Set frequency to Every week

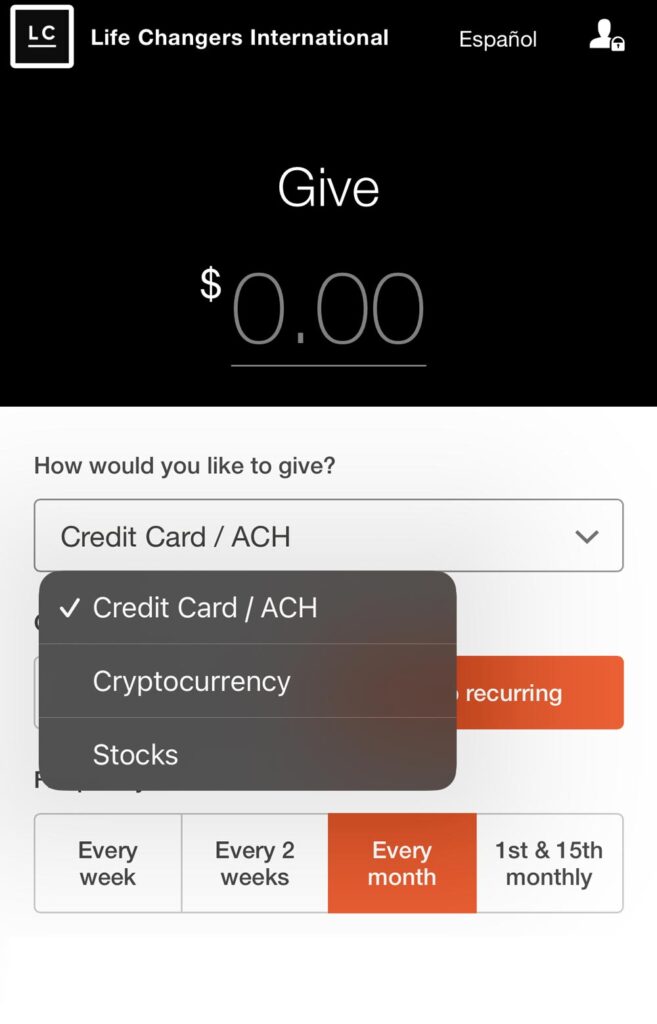(108, 863)
